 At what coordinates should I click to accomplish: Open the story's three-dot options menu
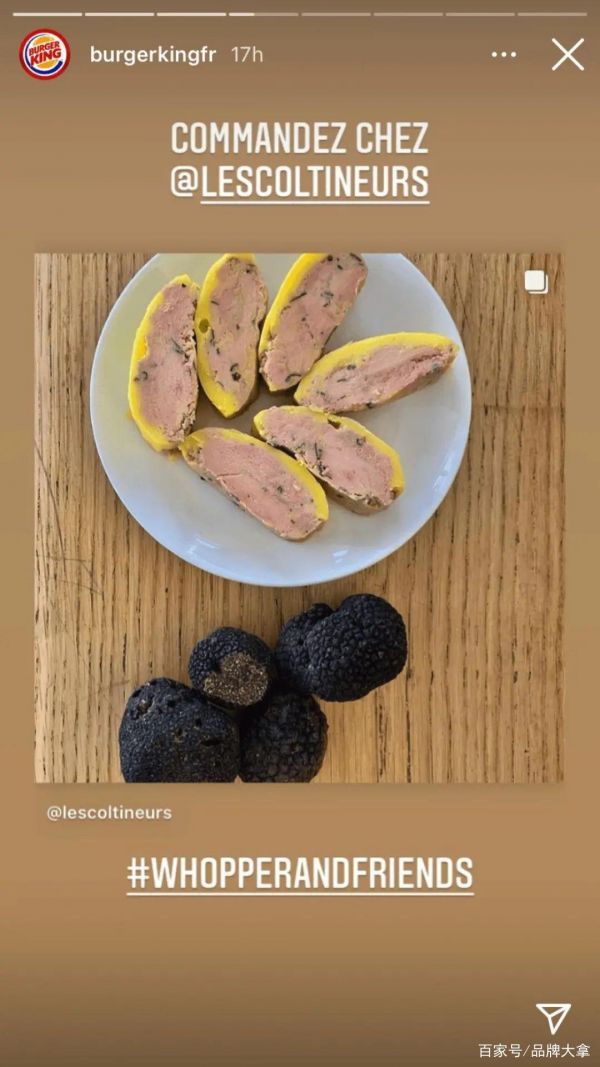pyautogui.click(x=504, y=54)
